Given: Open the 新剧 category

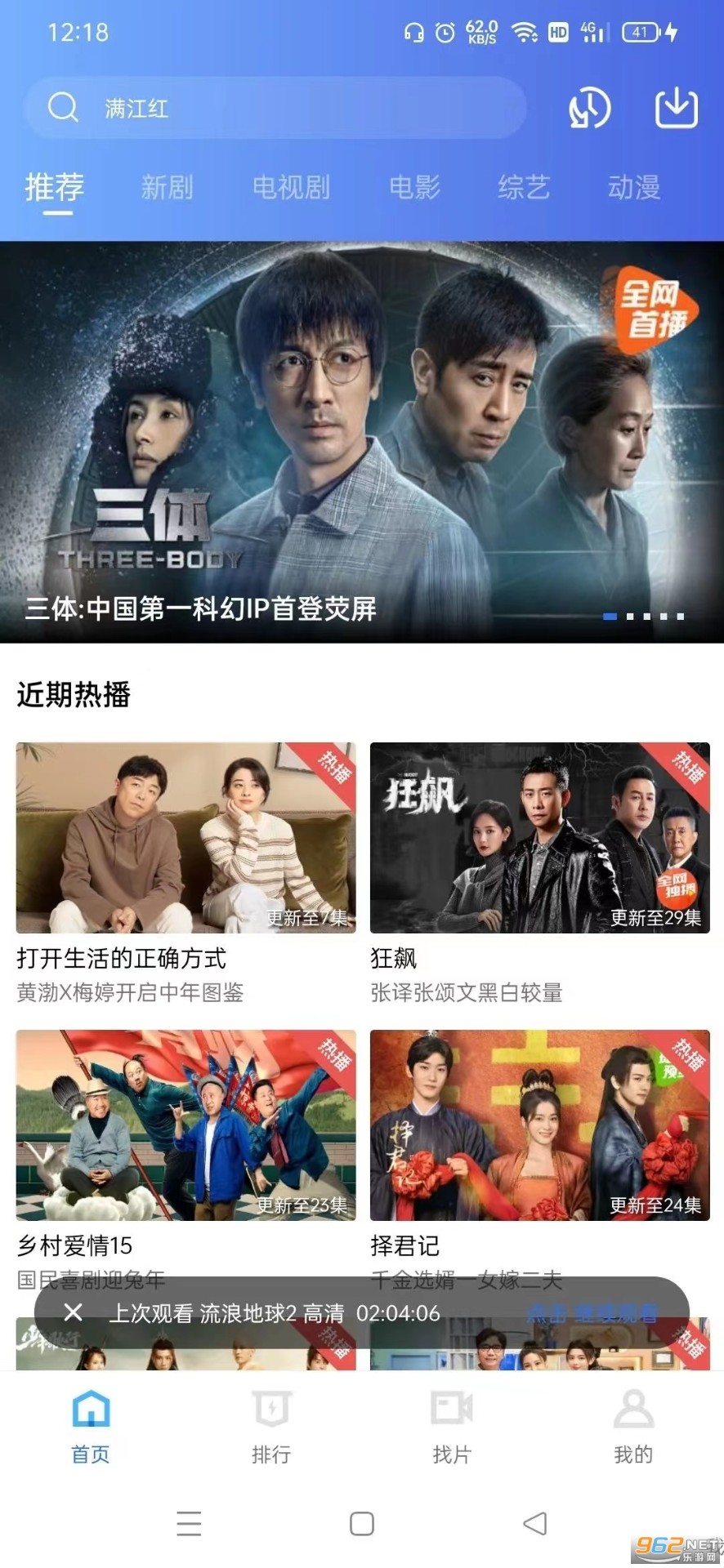Looking at the screenshot, I should click(x=168, y=188).
